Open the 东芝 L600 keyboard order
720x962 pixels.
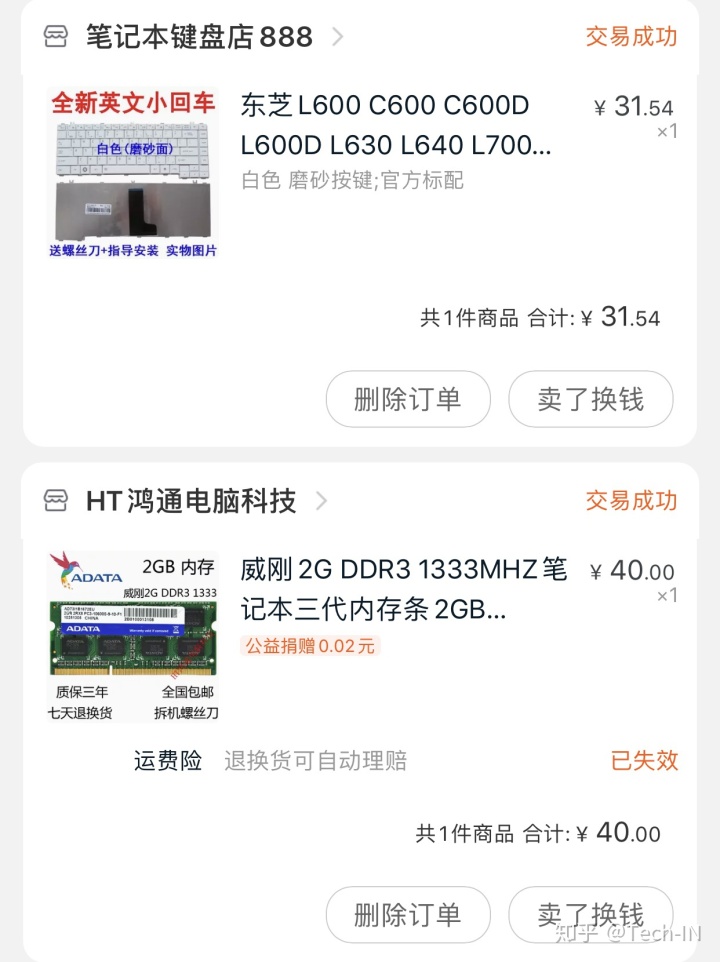click(x=395, y=125)
